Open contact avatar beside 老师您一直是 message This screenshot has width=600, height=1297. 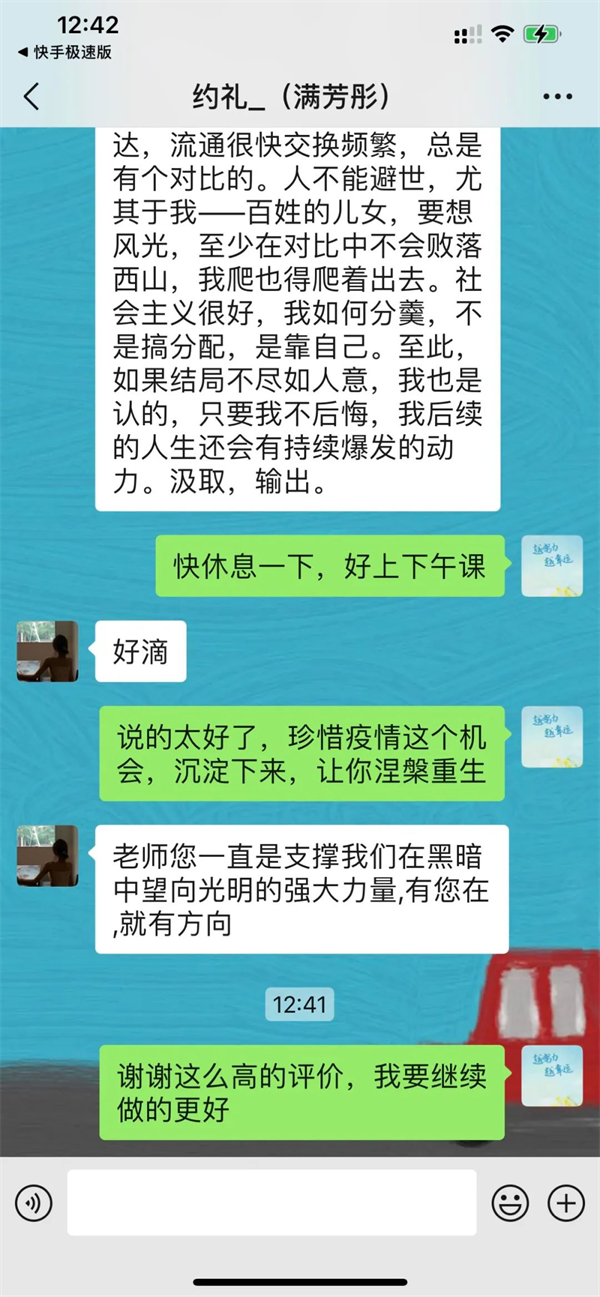pos(47,855)
